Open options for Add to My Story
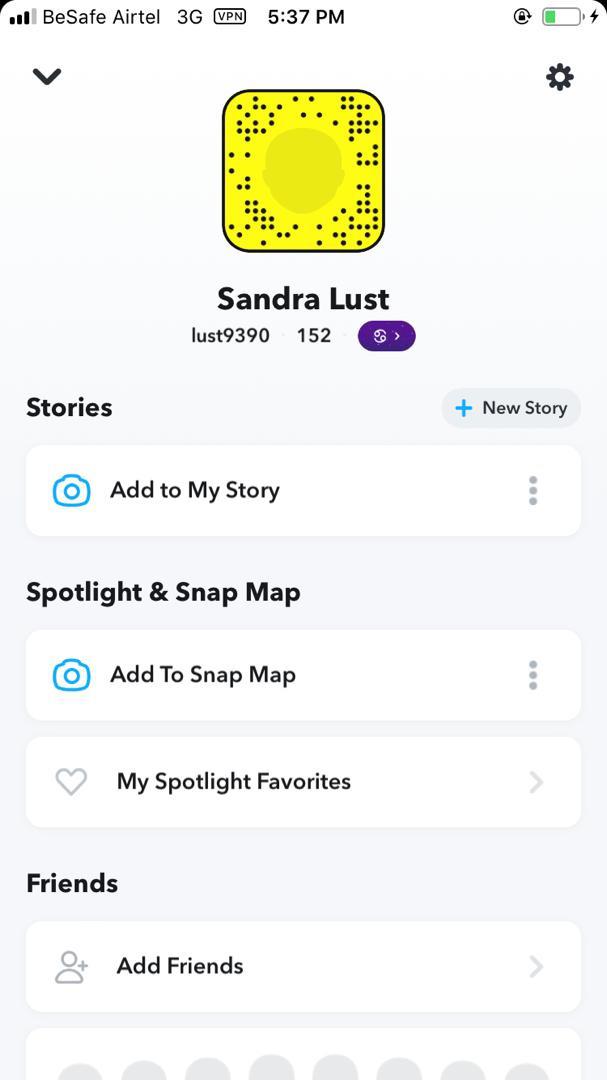Screen dimensions: 607x1080 coord(533,490)
